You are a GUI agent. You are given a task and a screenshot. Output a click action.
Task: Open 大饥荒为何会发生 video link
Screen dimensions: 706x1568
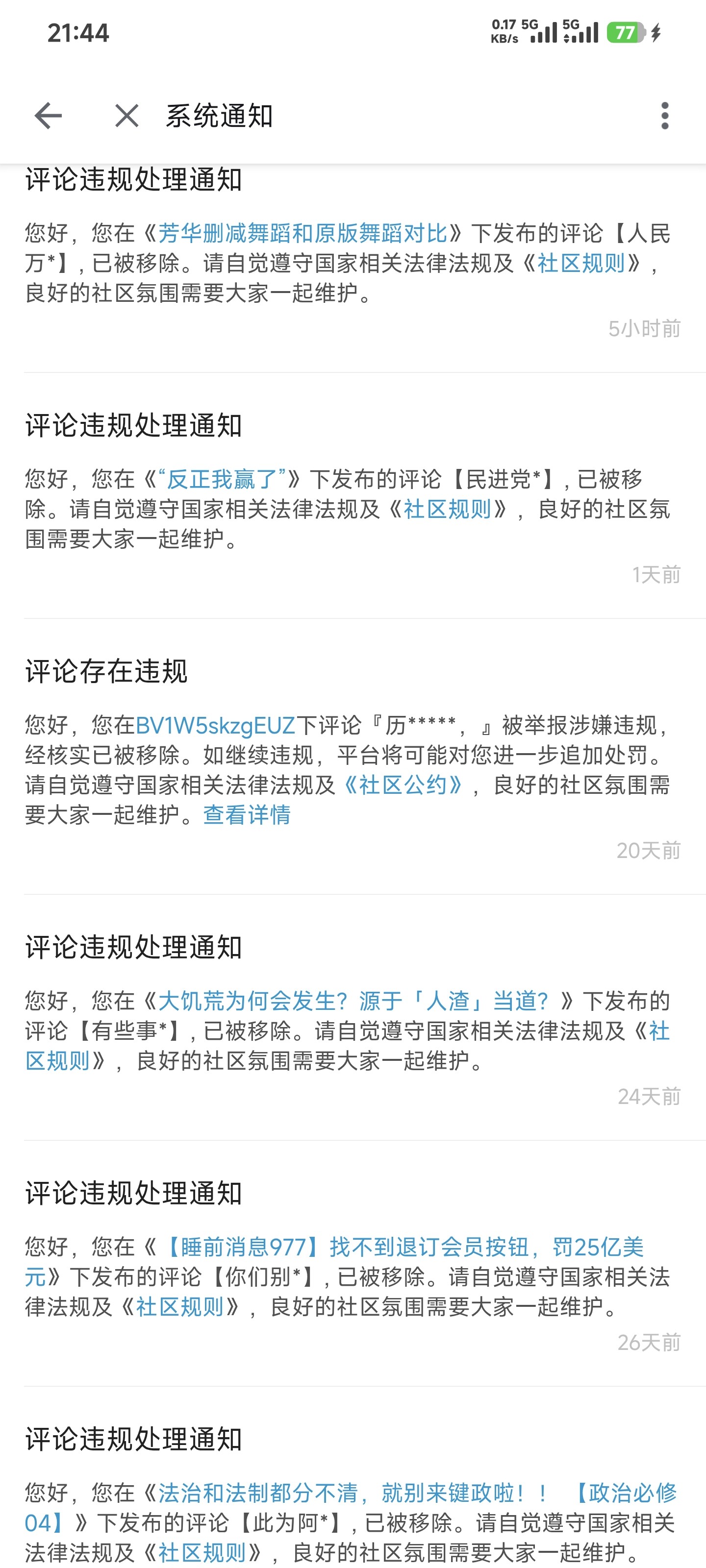pos(354,1001)
